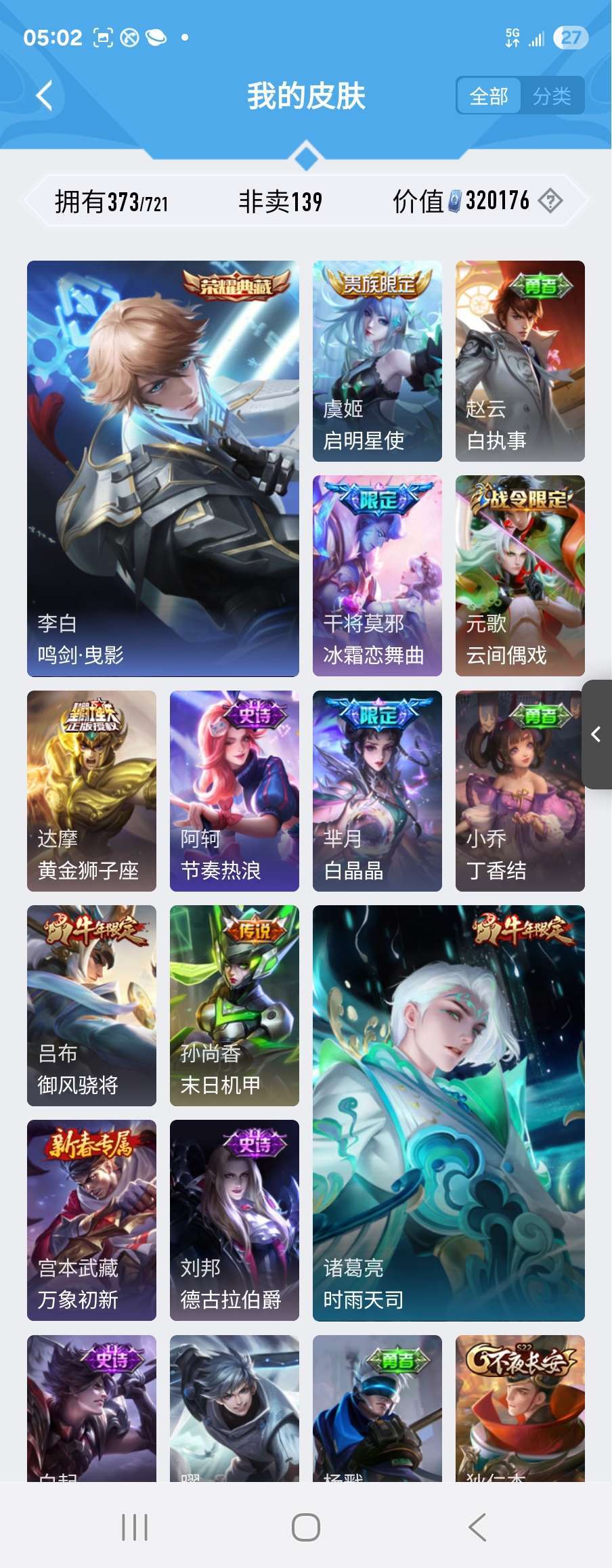Tap the system home button
This screenshot has height=1568, width=612.
[x=305, y=1527]
